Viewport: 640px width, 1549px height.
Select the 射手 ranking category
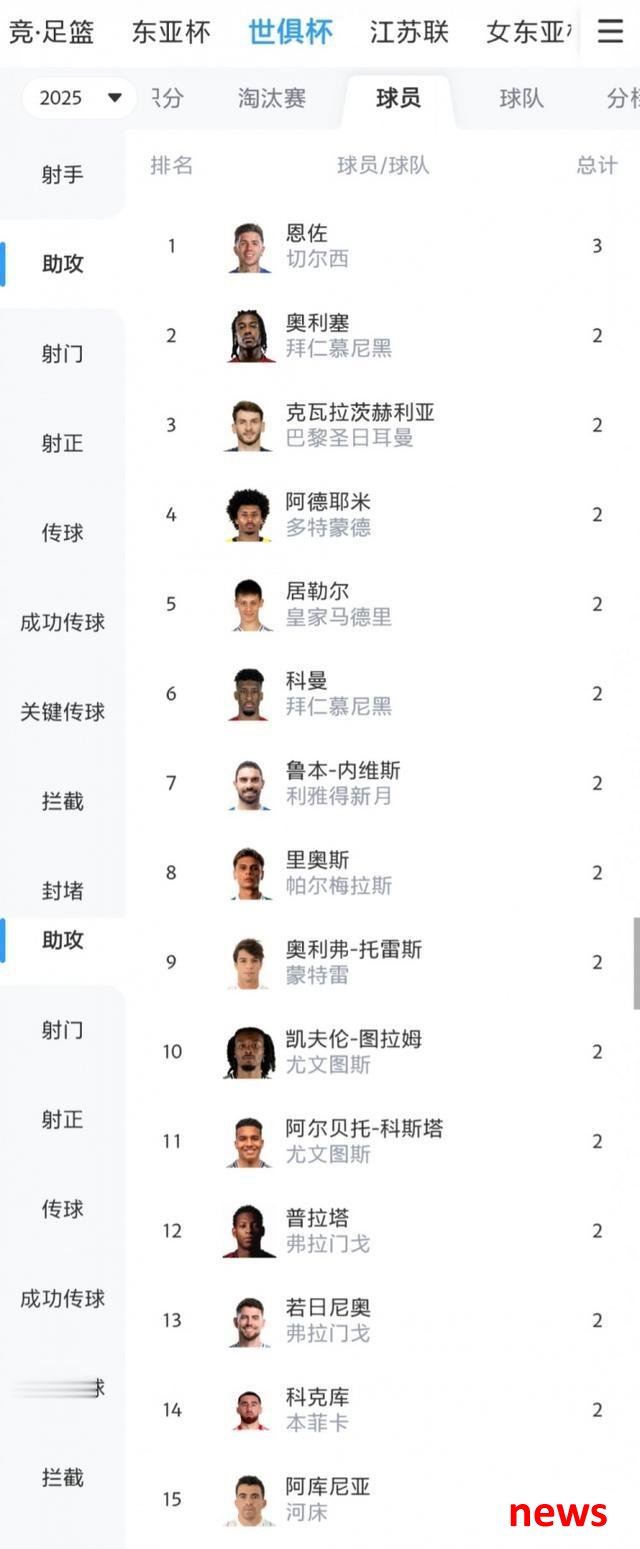[x=62, y=175]
